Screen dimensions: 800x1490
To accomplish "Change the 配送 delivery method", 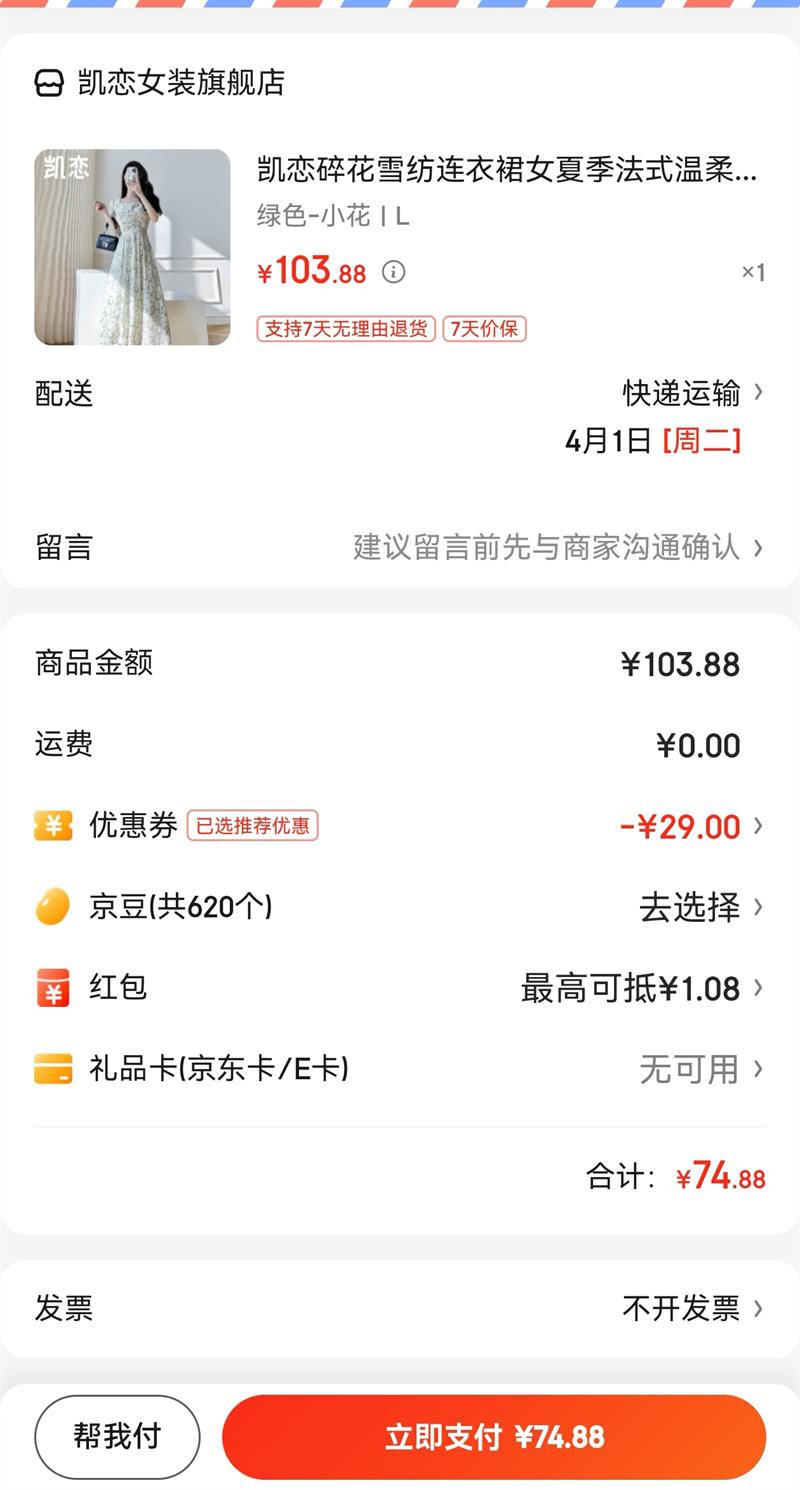I will click(x=692, y=393).
